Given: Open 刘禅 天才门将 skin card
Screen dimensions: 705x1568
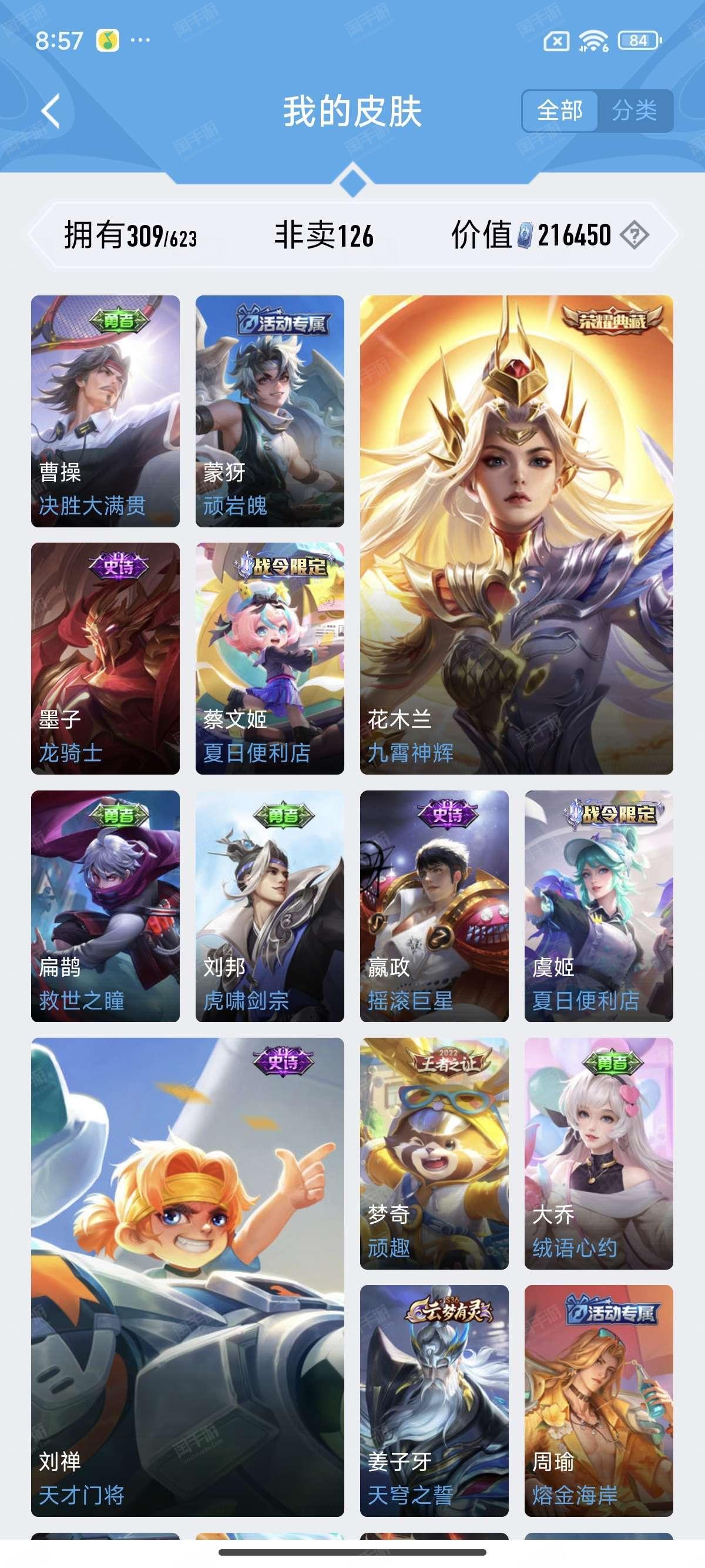Looking at the screenshot, I should pos(187,1277).
